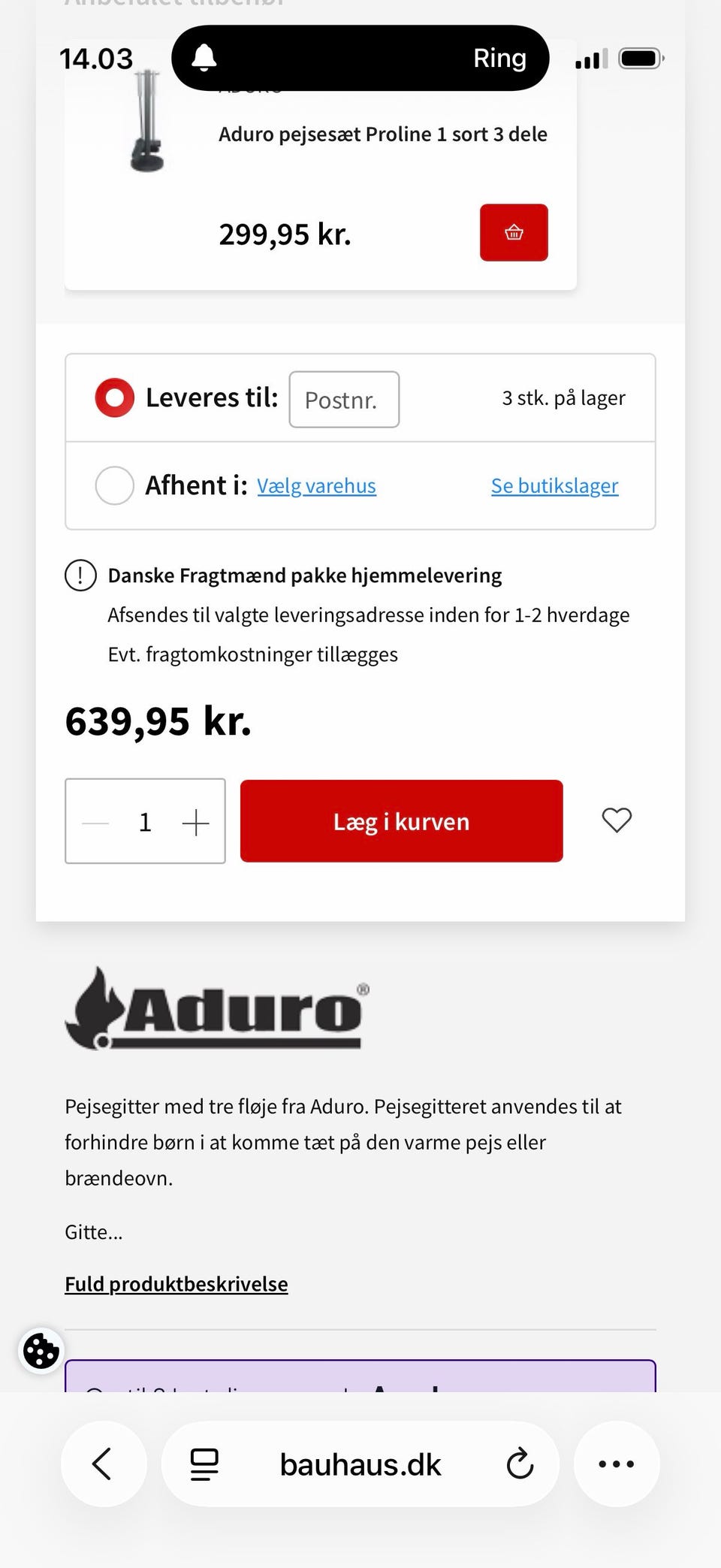Reload the bauhaus.dk page
Viewport: 721px width, 1568px height.
click(520, 1464)
